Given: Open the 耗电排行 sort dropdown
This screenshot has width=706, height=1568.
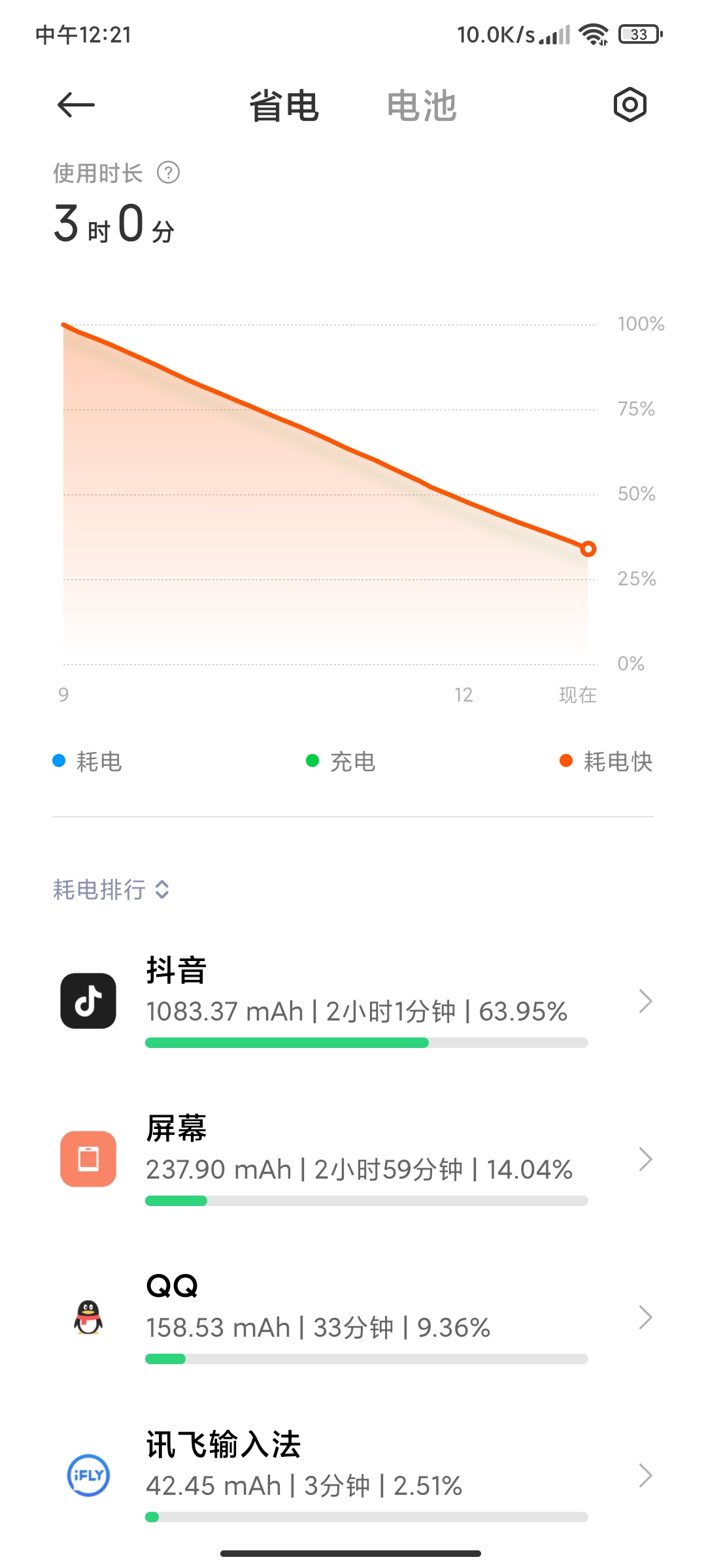Looking at the screenshot, I should (111, 889).
